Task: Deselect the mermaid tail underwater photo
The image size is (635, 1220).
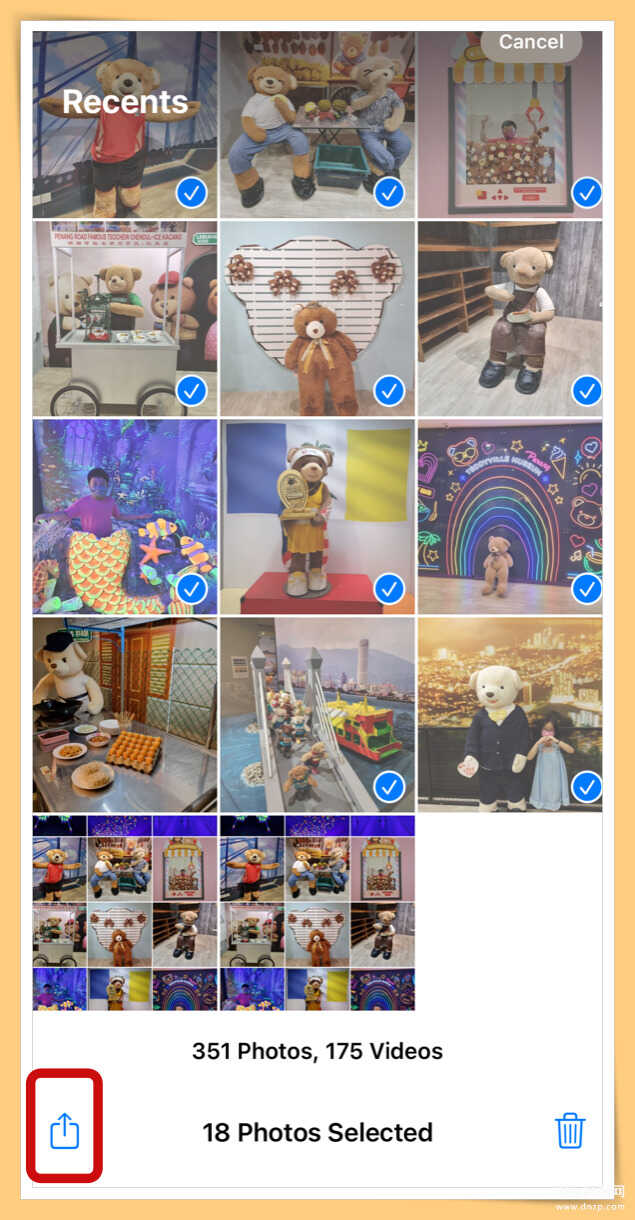Action: pos(124,516)
